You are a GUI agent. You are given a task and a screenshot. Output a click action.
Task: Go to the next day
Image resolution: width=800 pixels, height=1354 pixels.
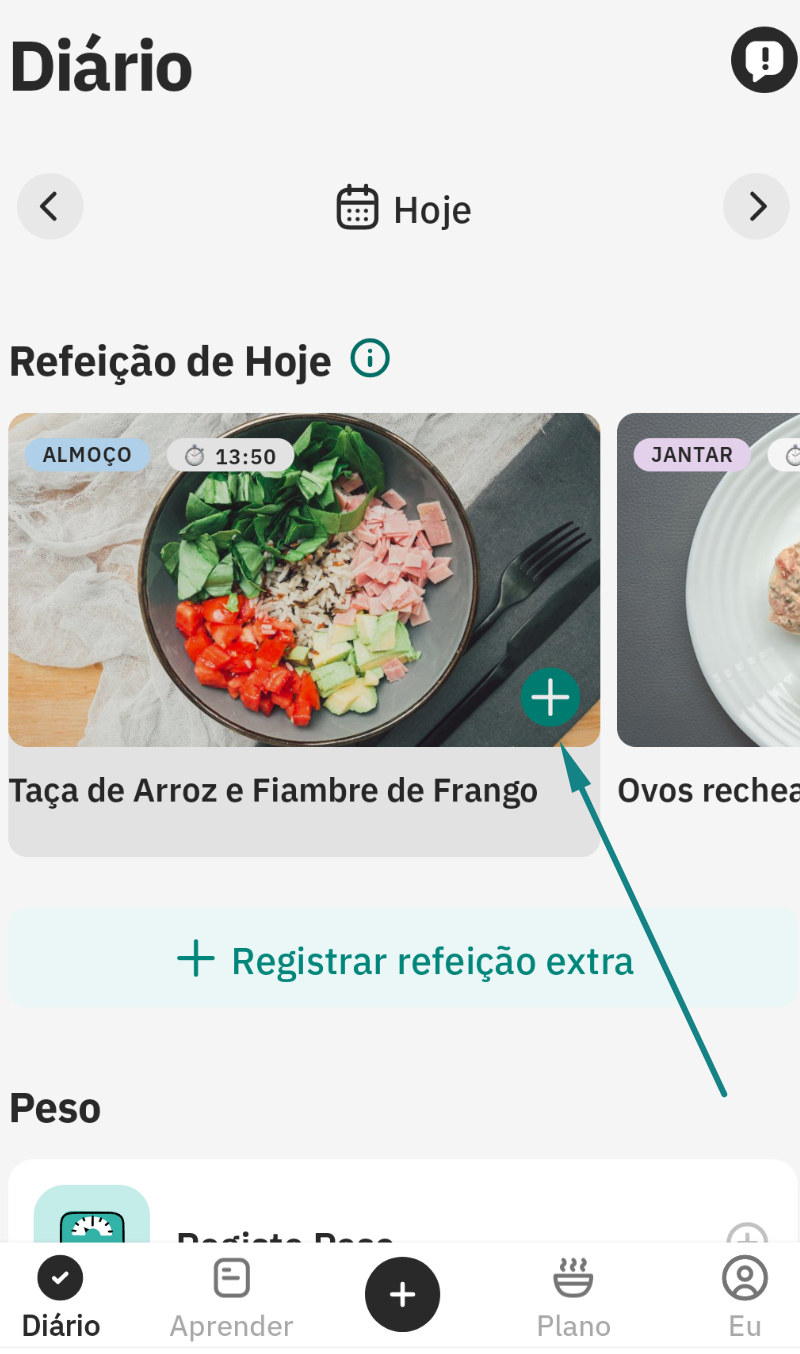(756, 207)
